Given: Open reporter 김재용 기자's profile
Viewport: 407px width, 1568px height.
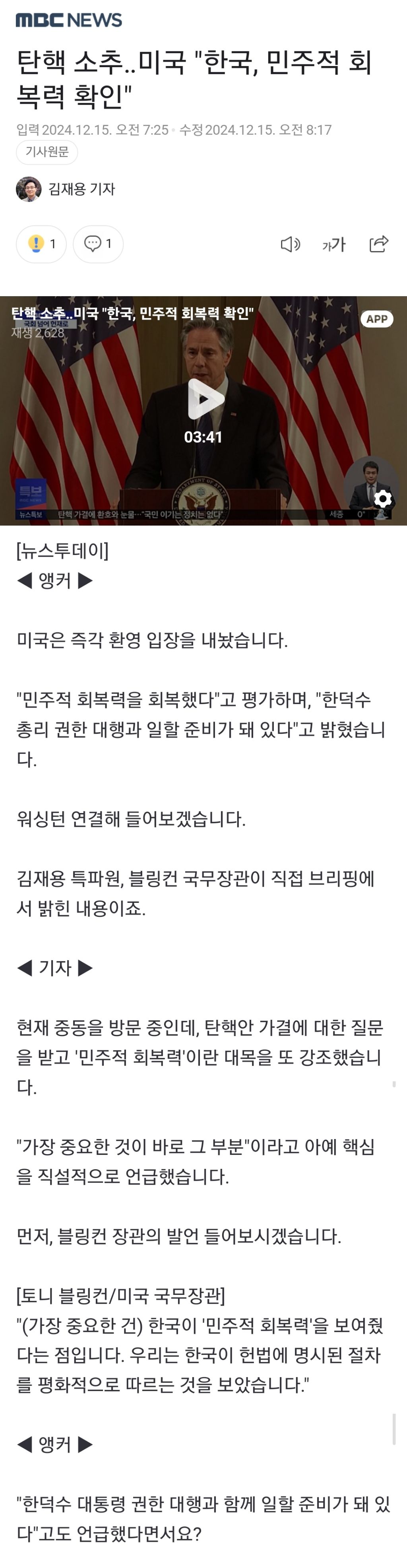Looking at the screenshot, I should coord(66,189).
